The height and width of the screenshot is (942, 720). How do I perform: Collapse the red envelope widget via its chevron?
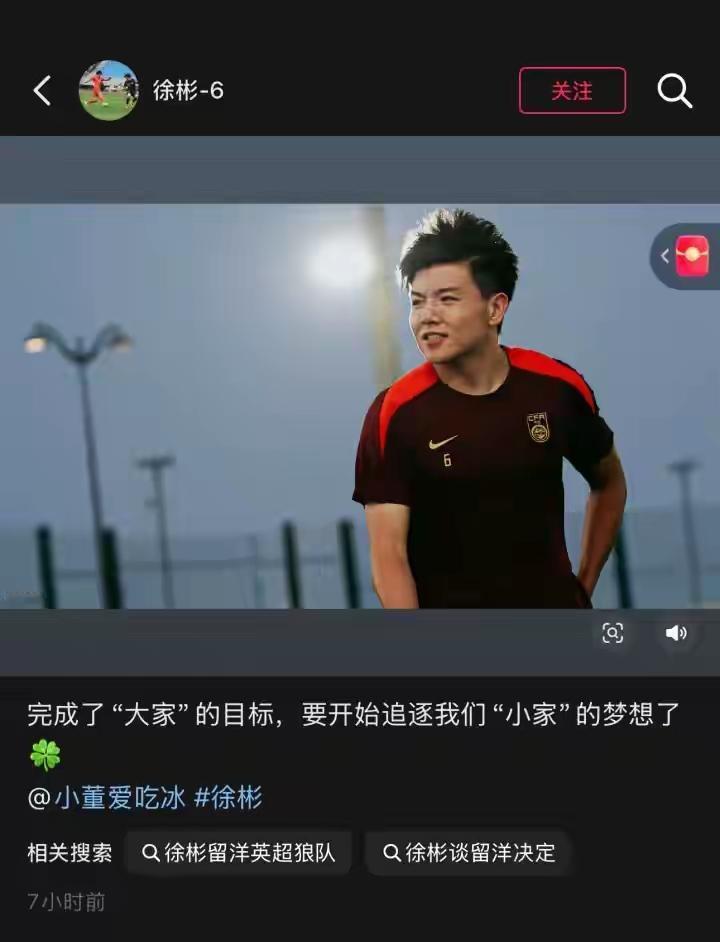666,255
